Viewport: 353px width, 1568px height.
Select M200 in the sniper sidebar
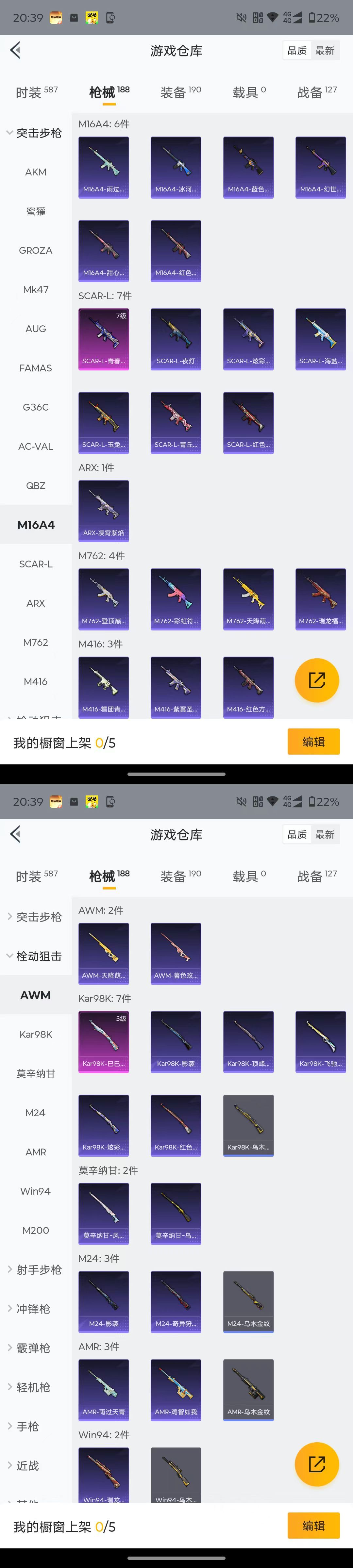(36, 1230)
